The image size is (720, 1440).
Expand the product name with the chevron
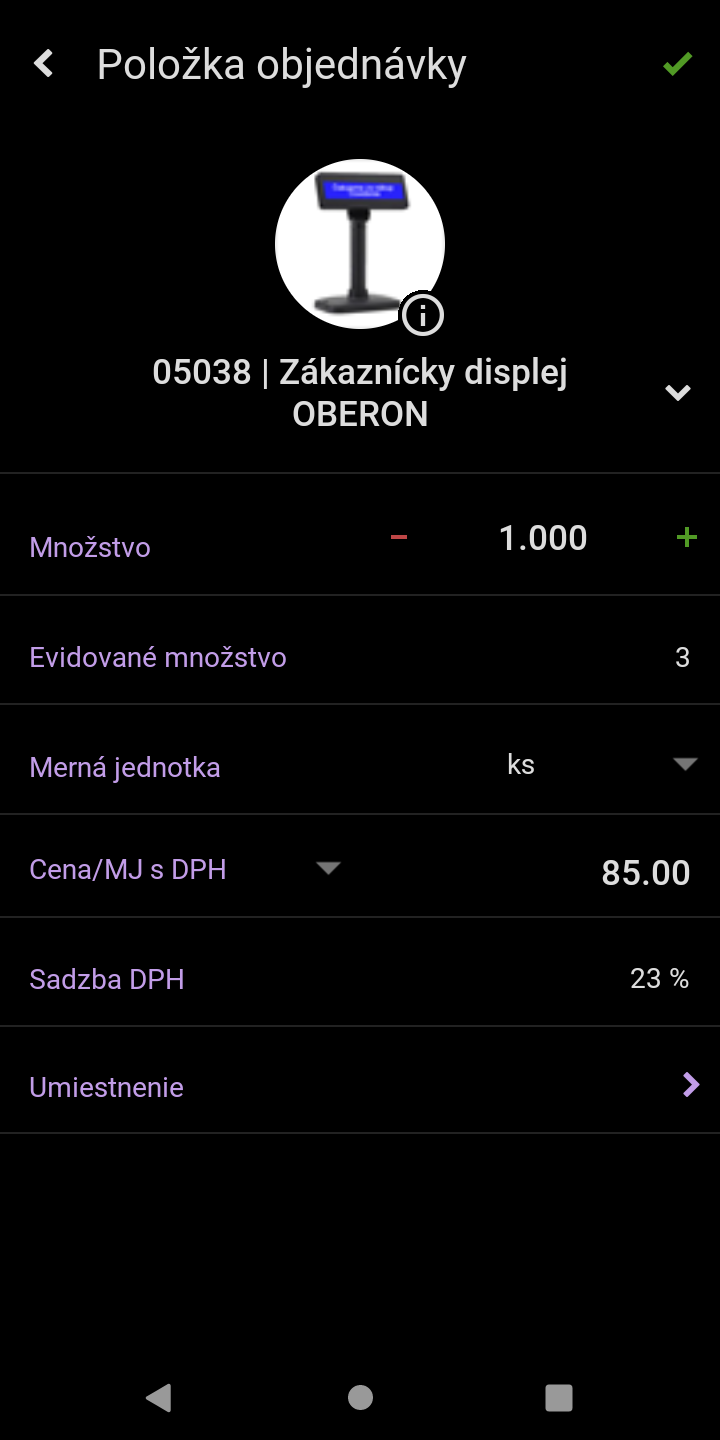(679, 392)
